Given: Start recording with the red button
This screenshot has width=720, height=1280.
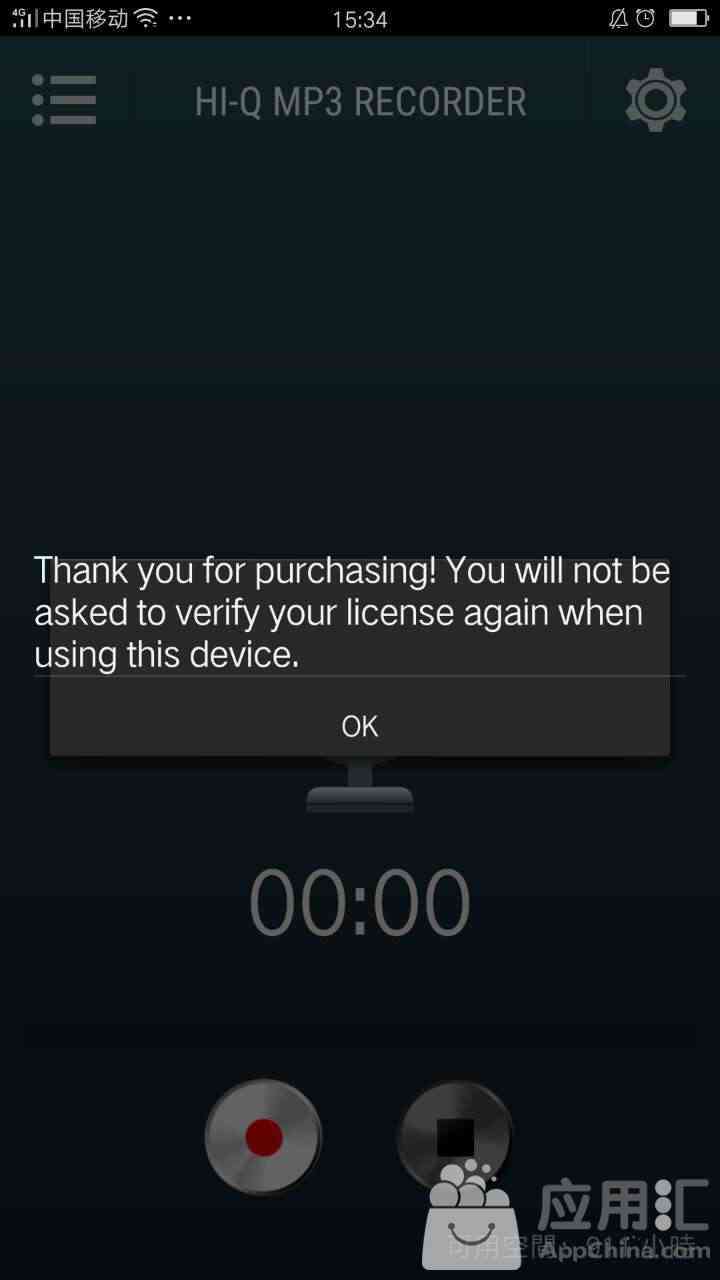Looking at the screenshot, I should (x=264, y=1136).
